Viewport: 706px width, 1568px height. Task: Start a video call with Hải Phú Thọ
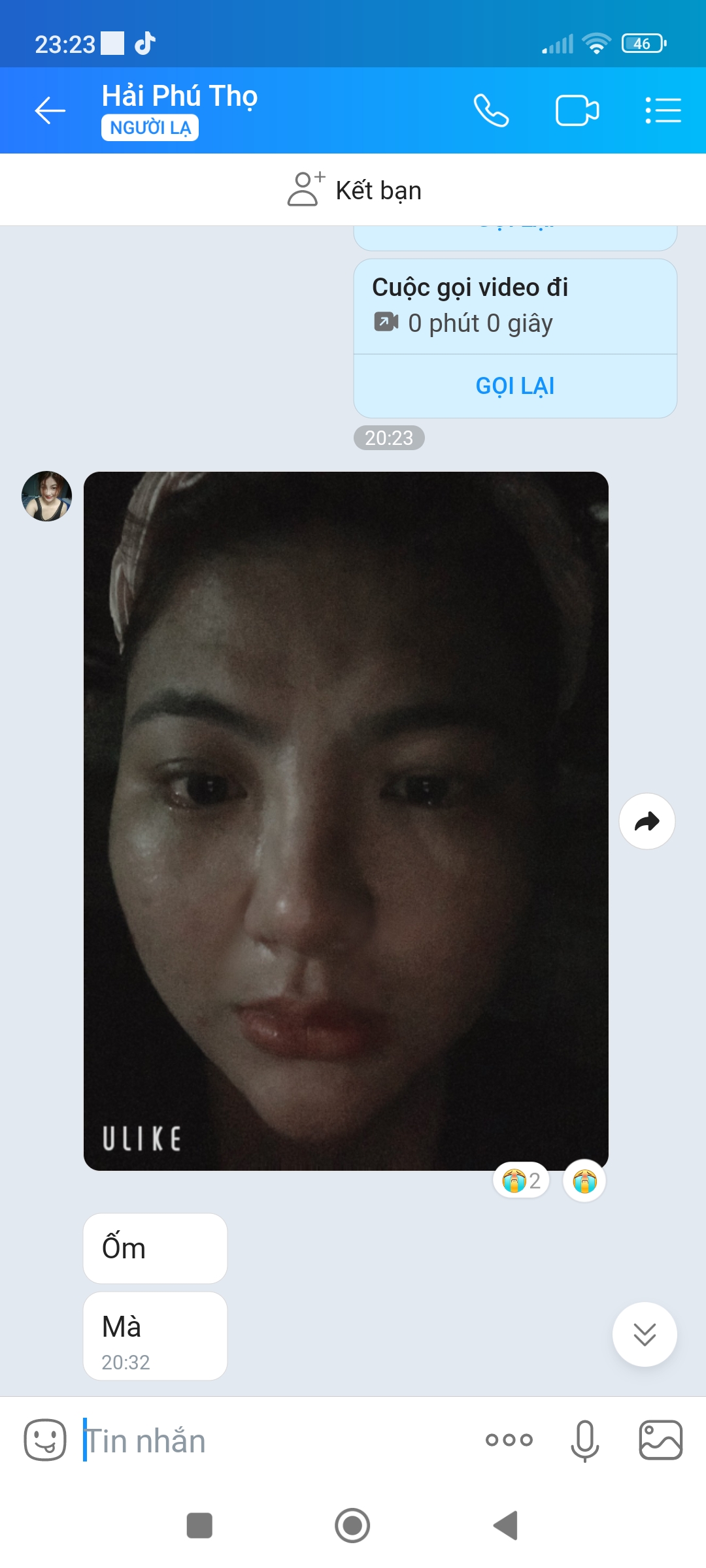point(577,110)
